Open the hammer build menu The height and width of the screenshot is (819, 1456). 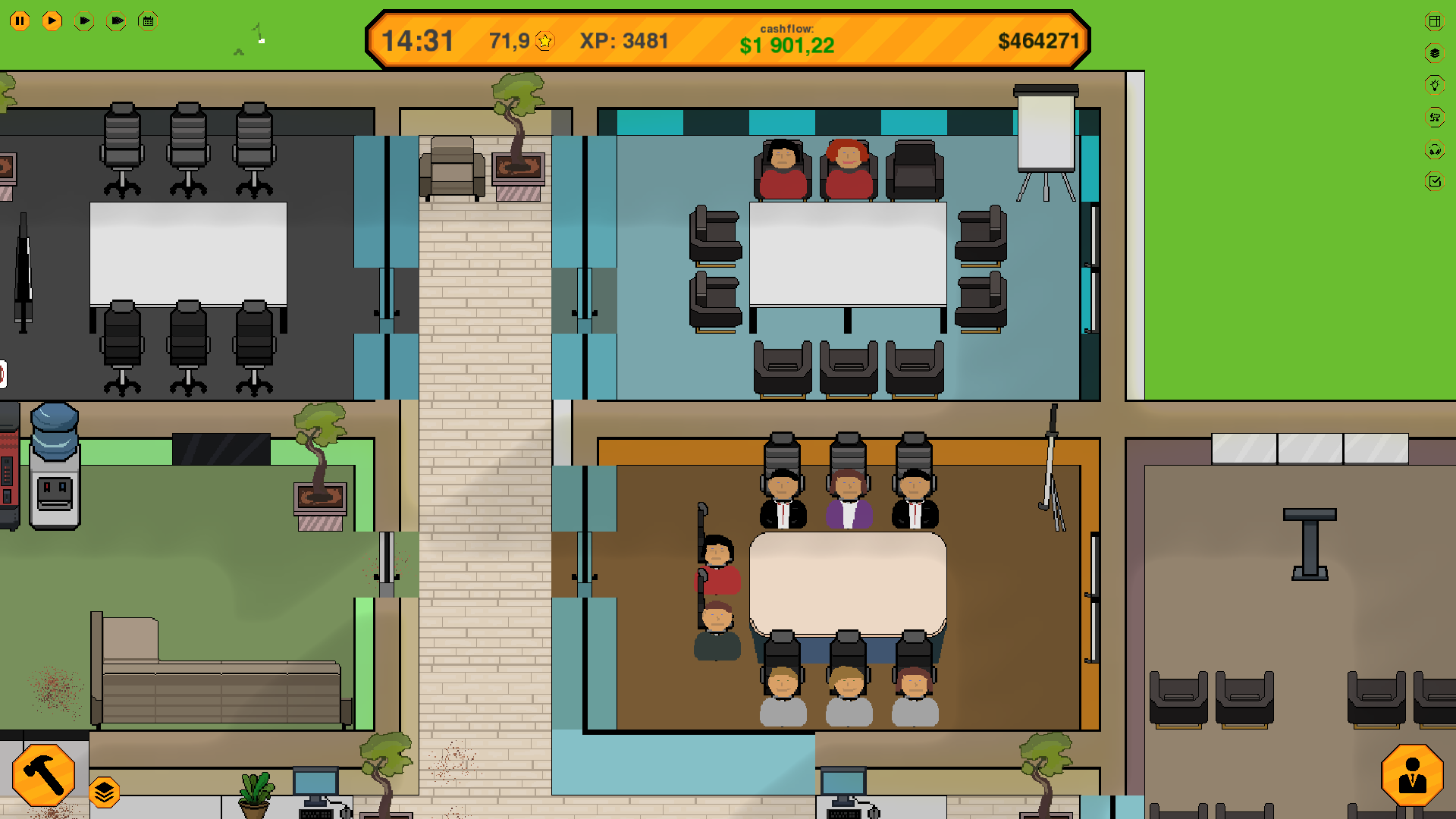(43, 775)
